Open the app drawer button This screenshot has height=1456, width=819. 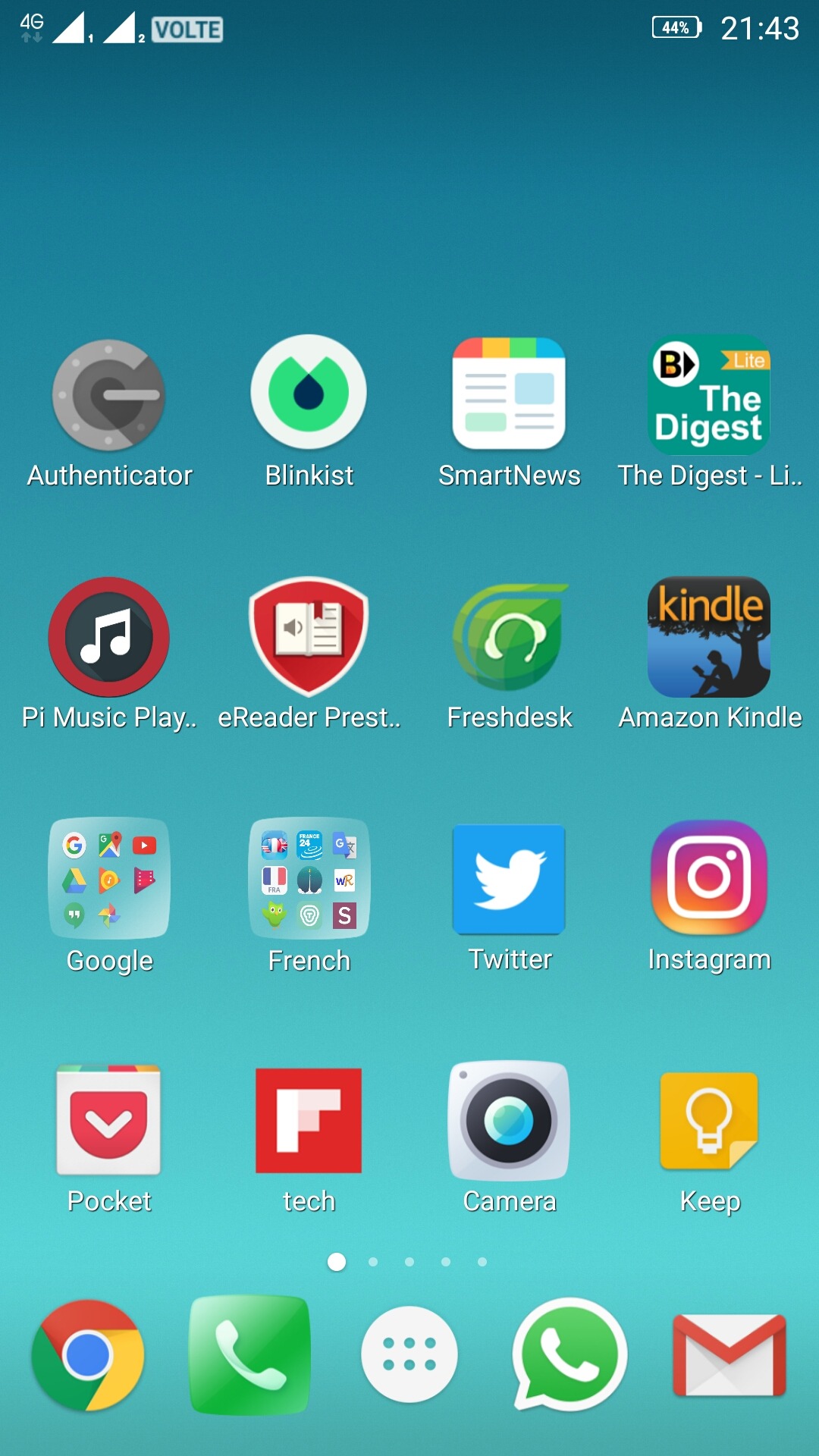point(409,1354)
